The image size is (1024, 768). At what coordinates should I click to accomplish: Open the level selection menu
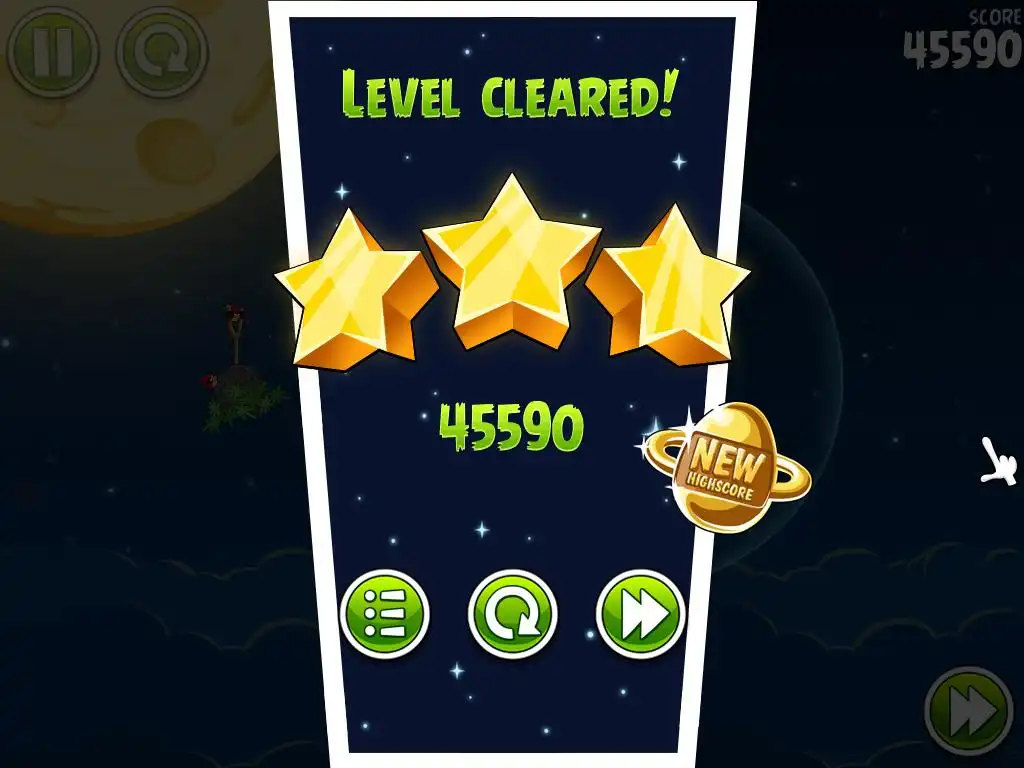pos(385,613)
